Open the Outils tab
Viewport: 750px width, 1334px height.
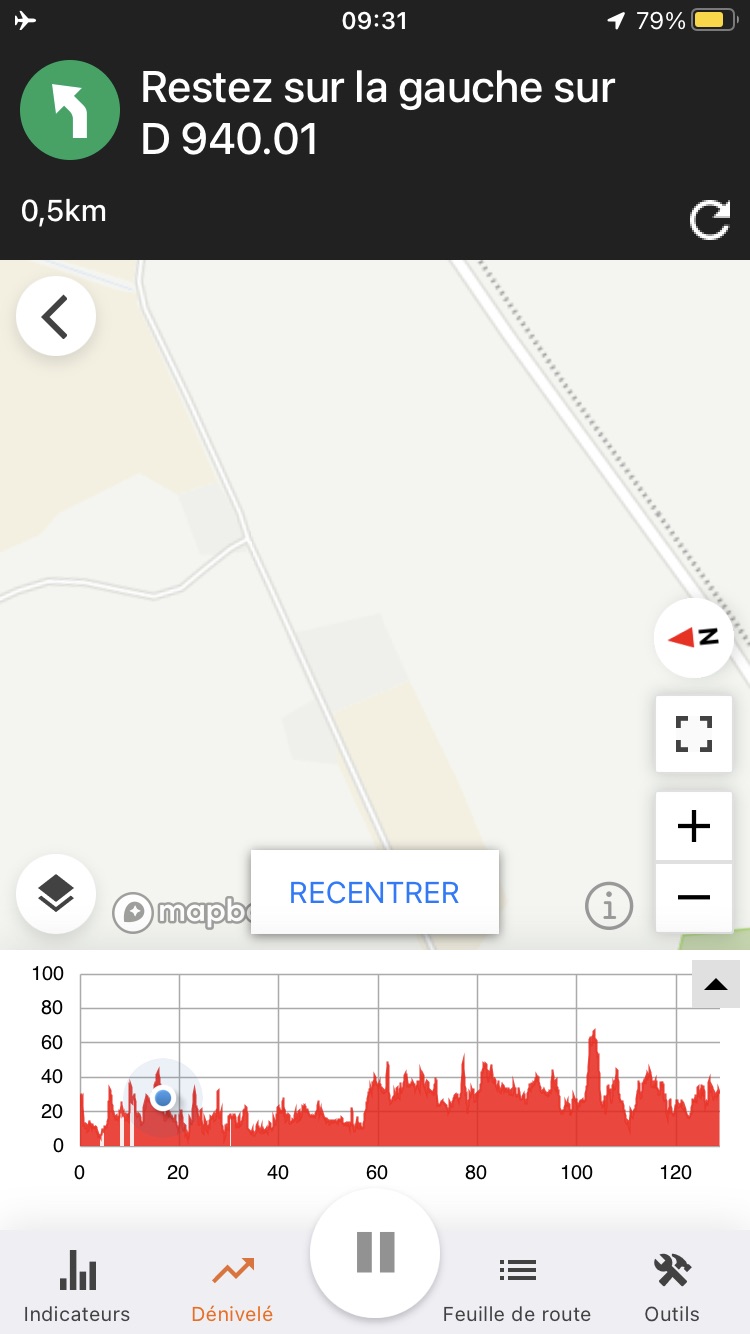tap(672, 1285)
